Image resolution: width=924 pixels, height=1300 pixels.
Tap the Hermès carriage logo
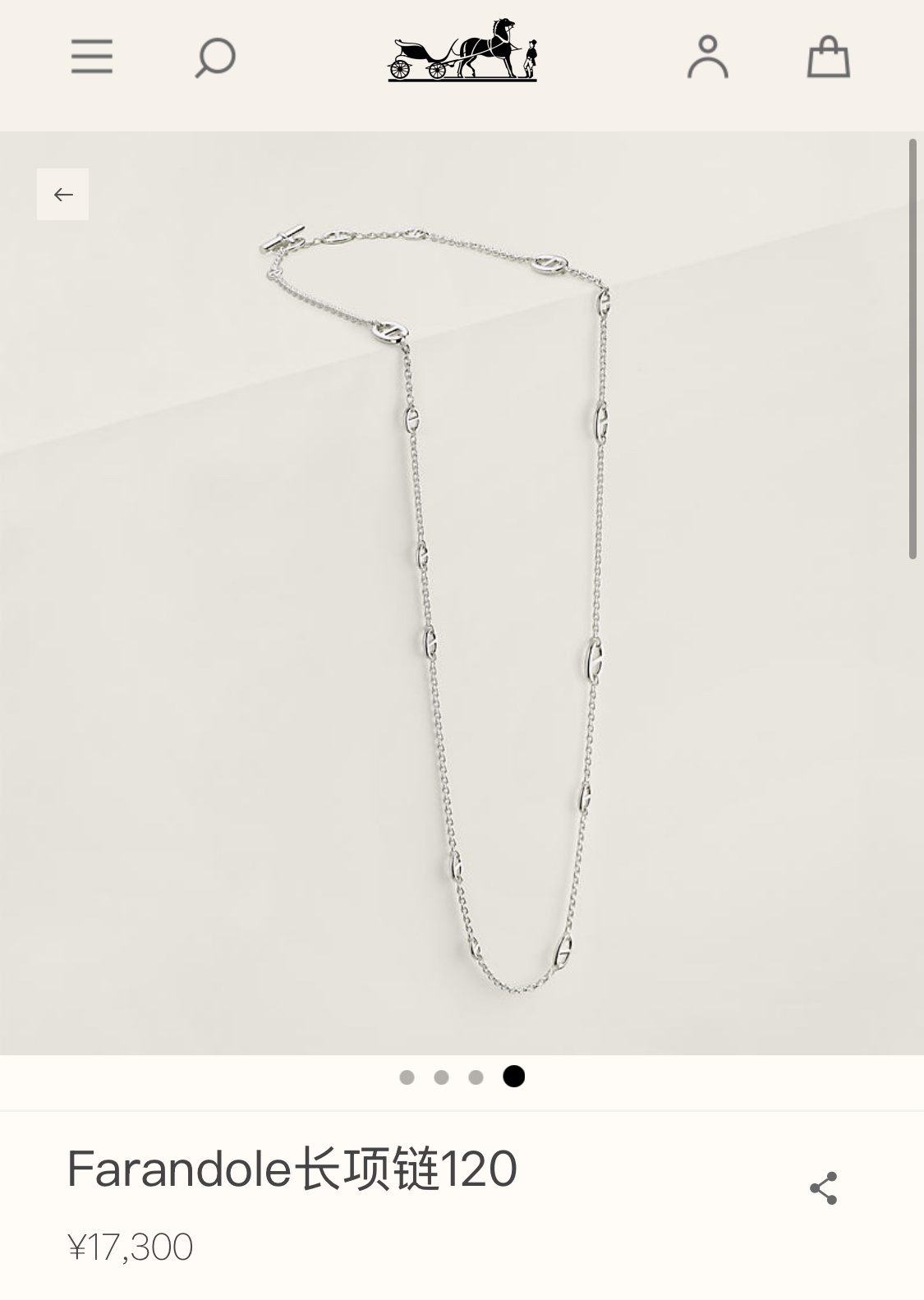pos(462,49)
